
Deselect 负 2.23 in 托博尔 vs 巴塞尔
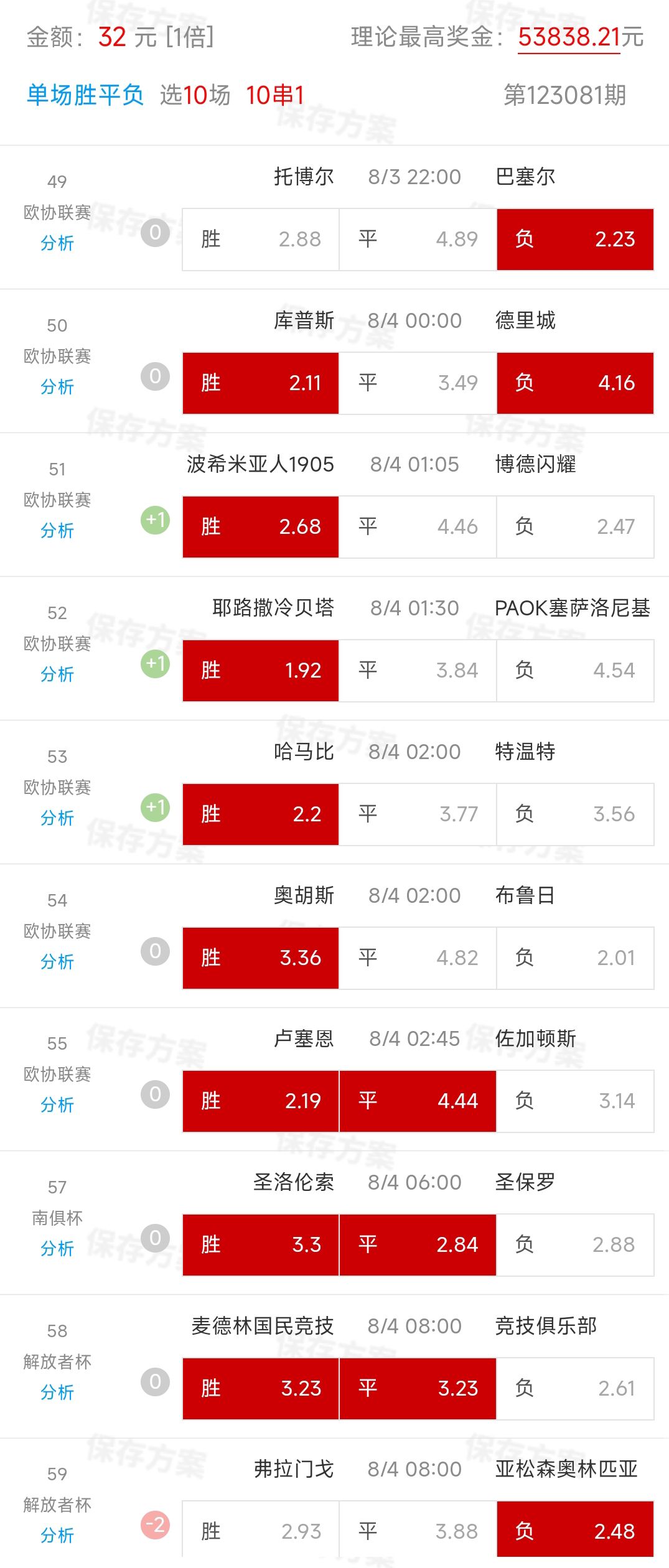pos(575,240)
